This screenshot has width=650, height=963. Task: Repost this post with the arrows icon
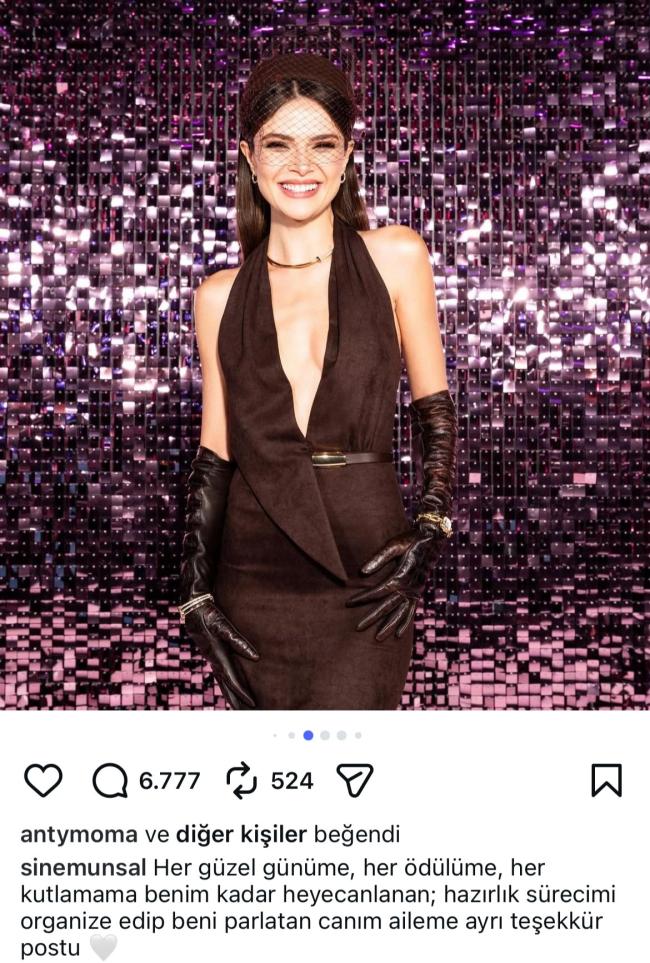click(x=242, y=780)
